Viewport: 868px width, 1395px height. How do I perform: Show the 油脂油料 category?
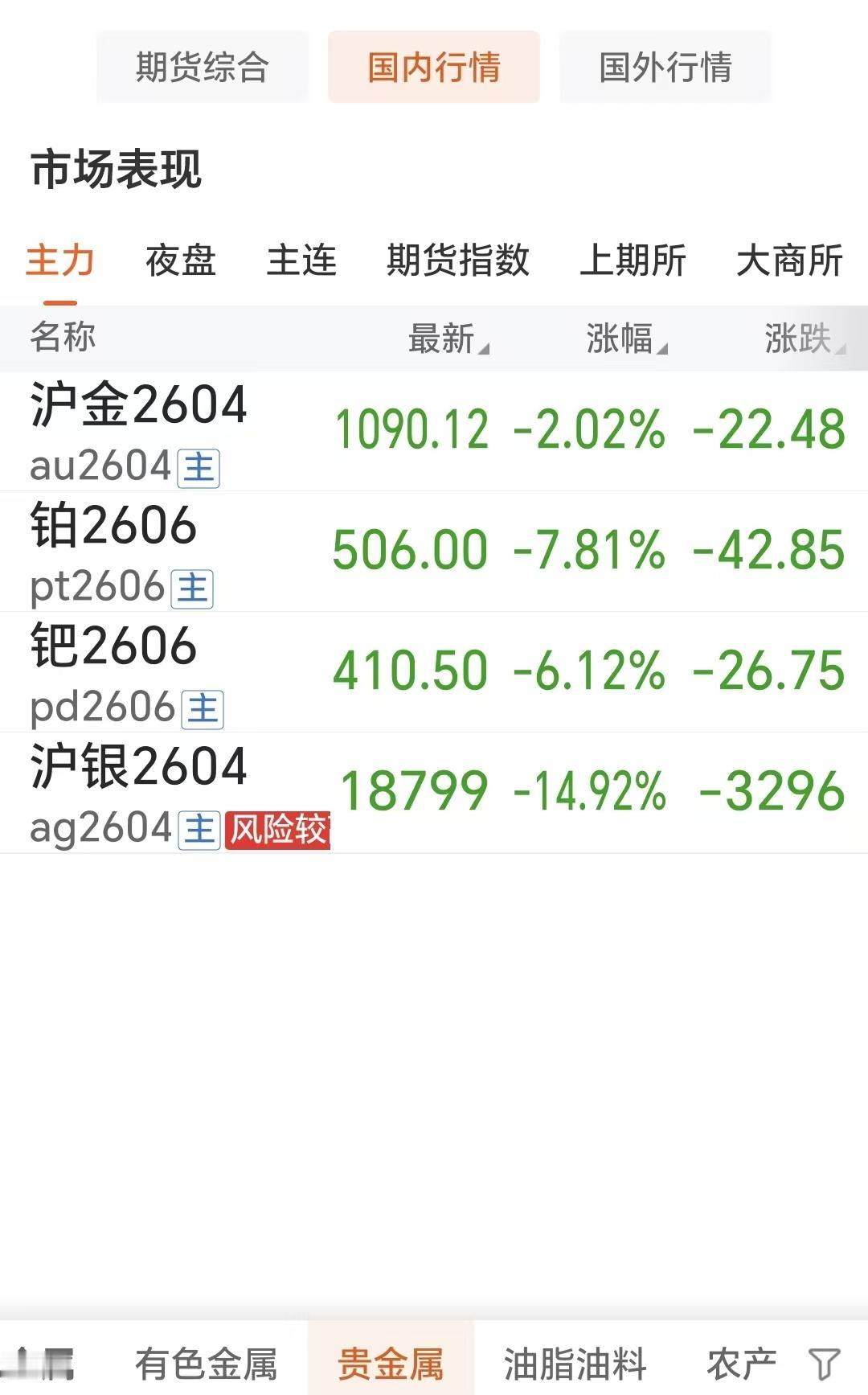click(x=575, y=1364)
